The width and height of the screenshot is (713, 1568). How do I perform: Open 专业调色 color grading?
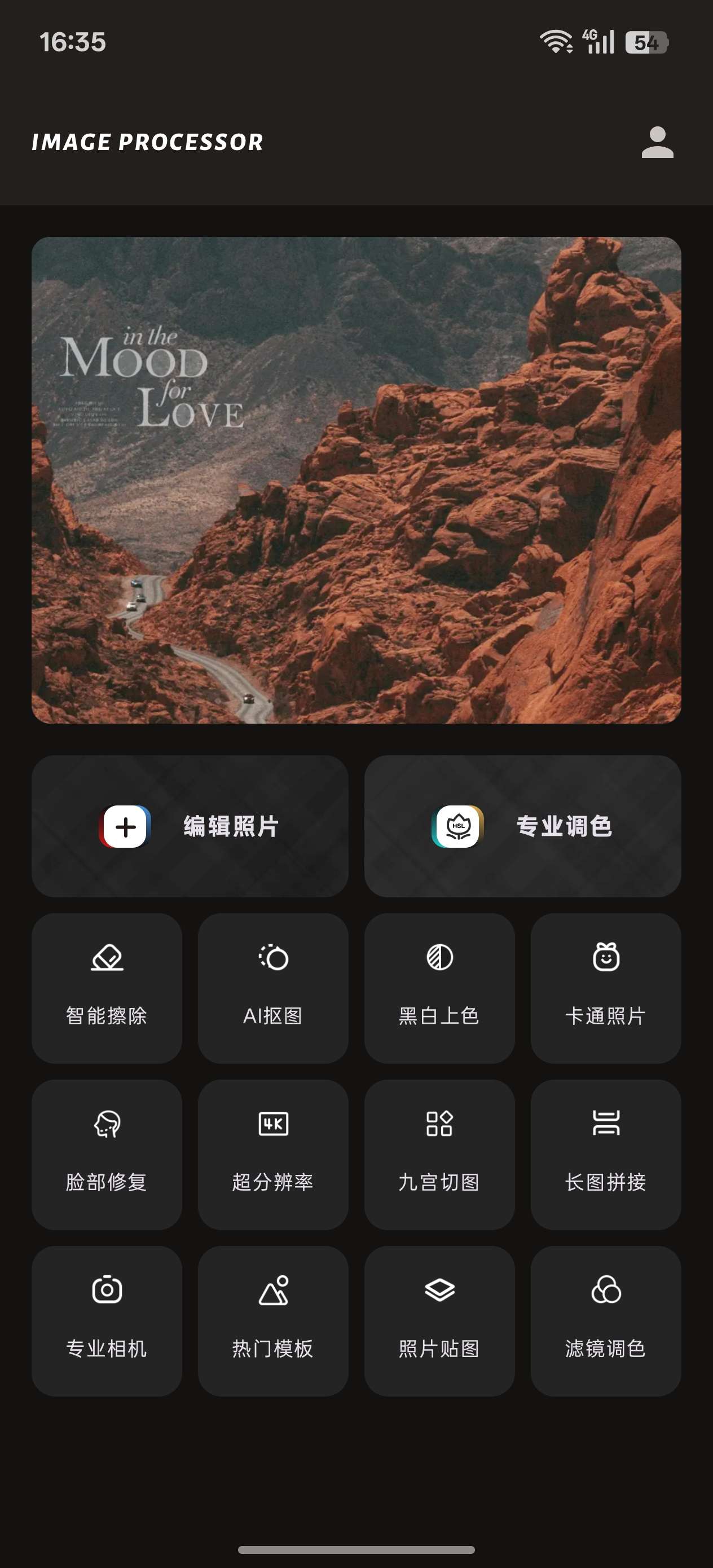[x=522, y=826]
